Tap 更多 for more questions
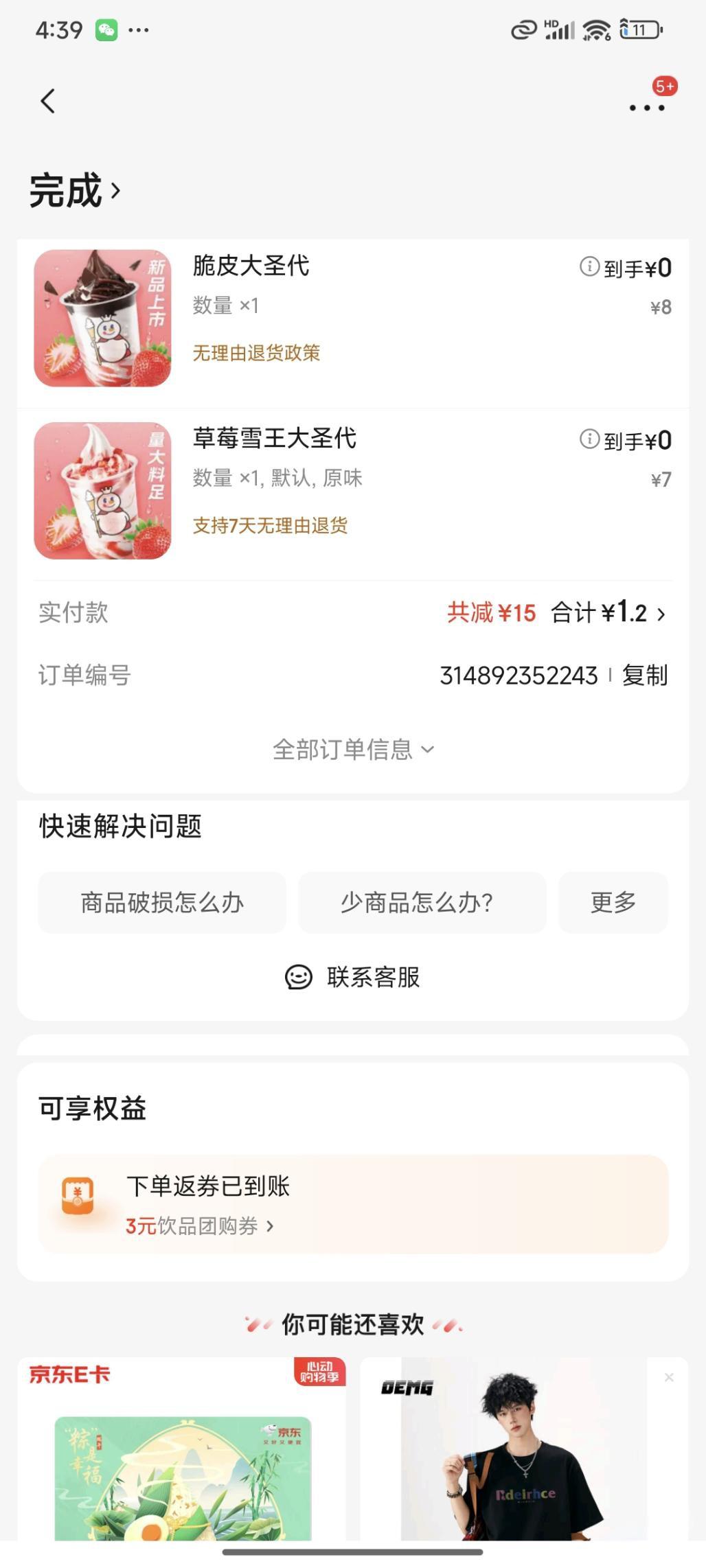This screenshot has height=1568, width=706. click(613, 902)
